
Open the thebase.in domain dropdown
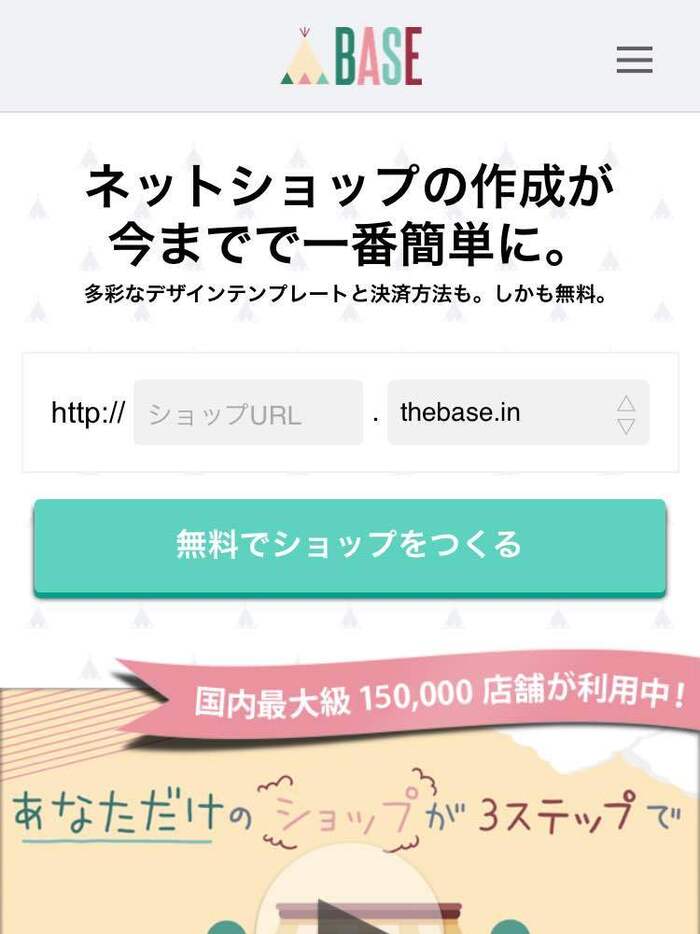pos(518,413)
